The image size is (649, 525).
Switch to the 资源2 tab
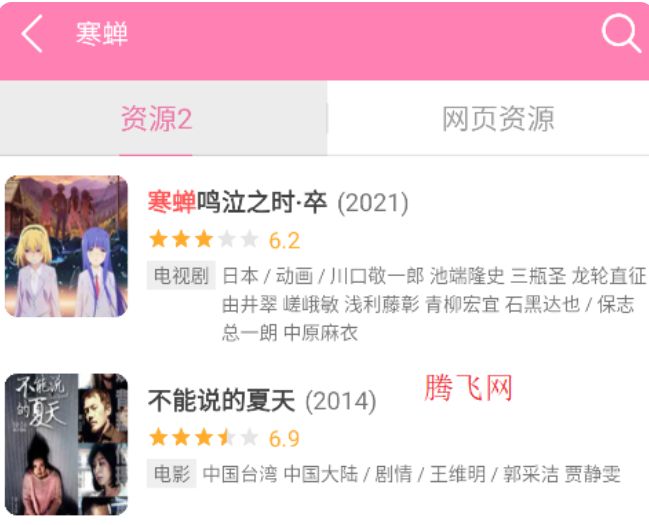[156, 119]
